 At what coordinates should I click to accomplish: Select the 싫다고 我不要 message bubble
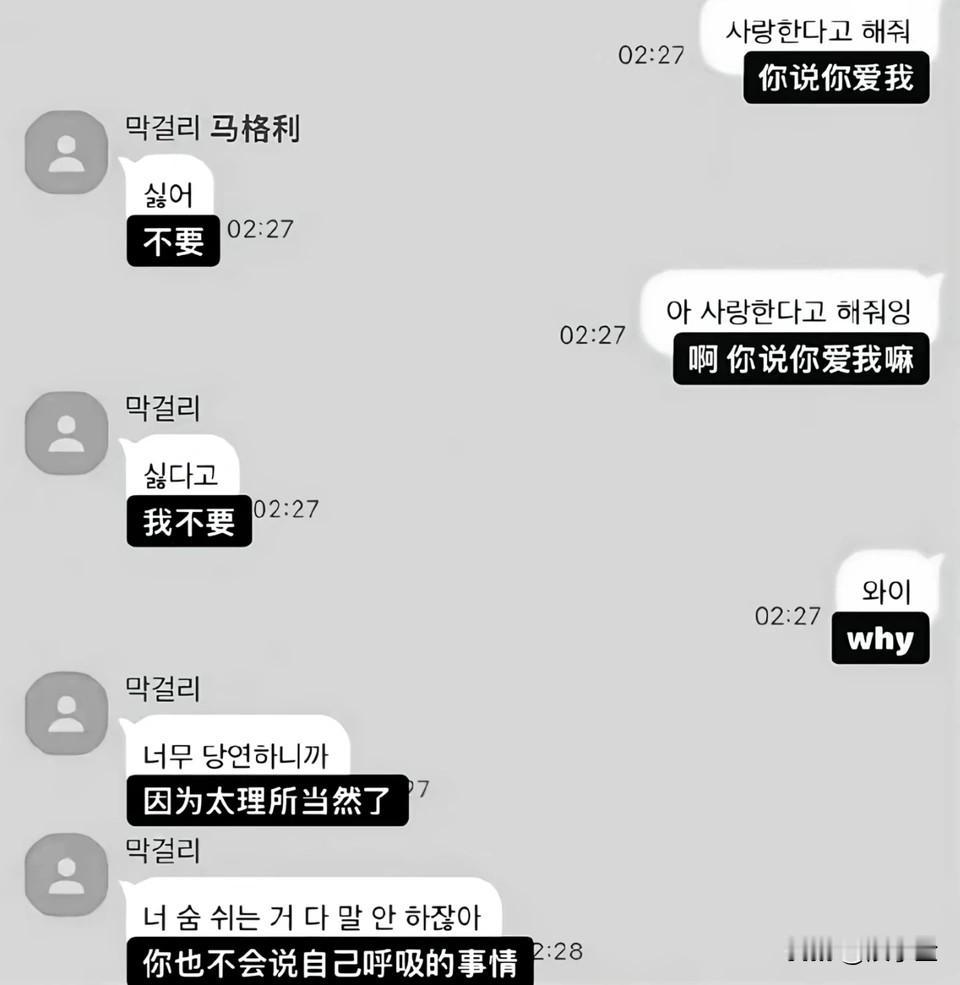[x=190, y=498]
